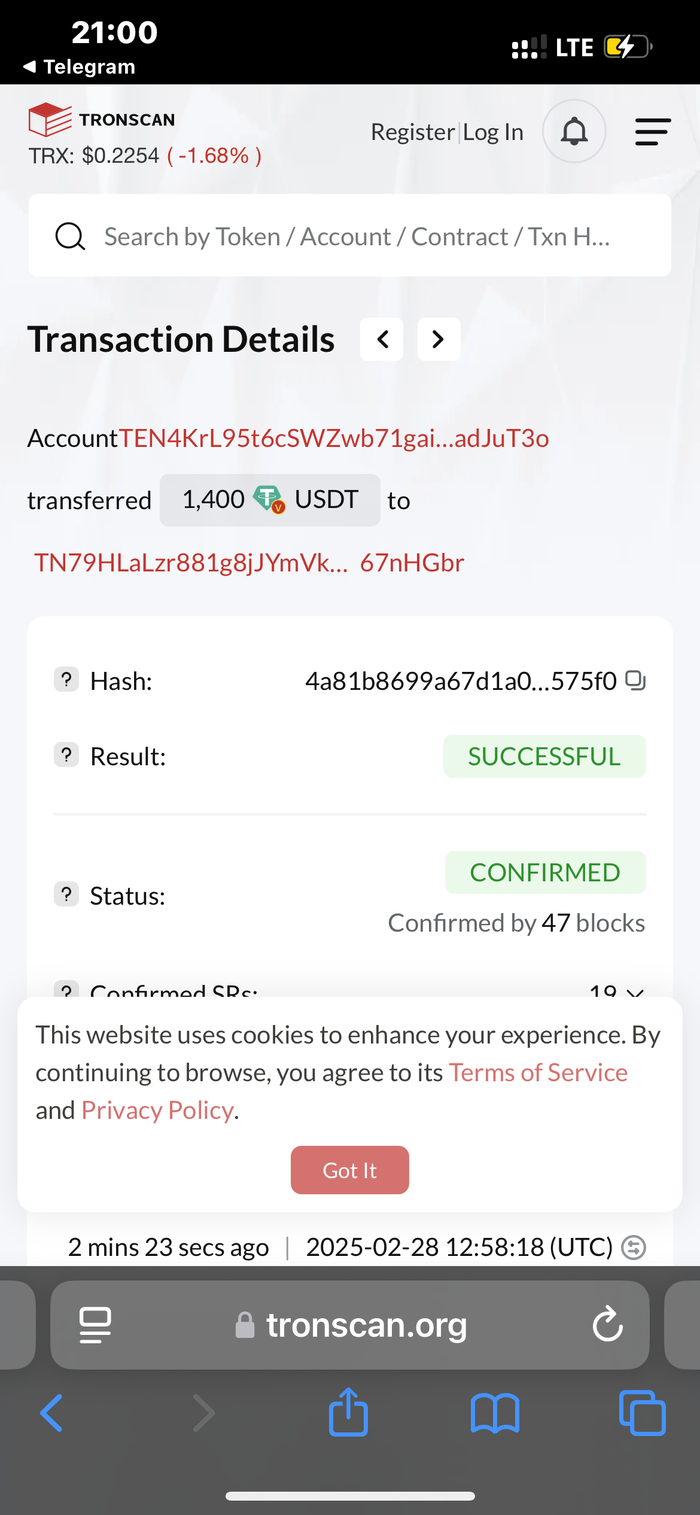The width and height of the screenshot is (700, 1515).
Task: Open the Privacy Policy link
Action: pyautogui.click(x=157, y=1110)
